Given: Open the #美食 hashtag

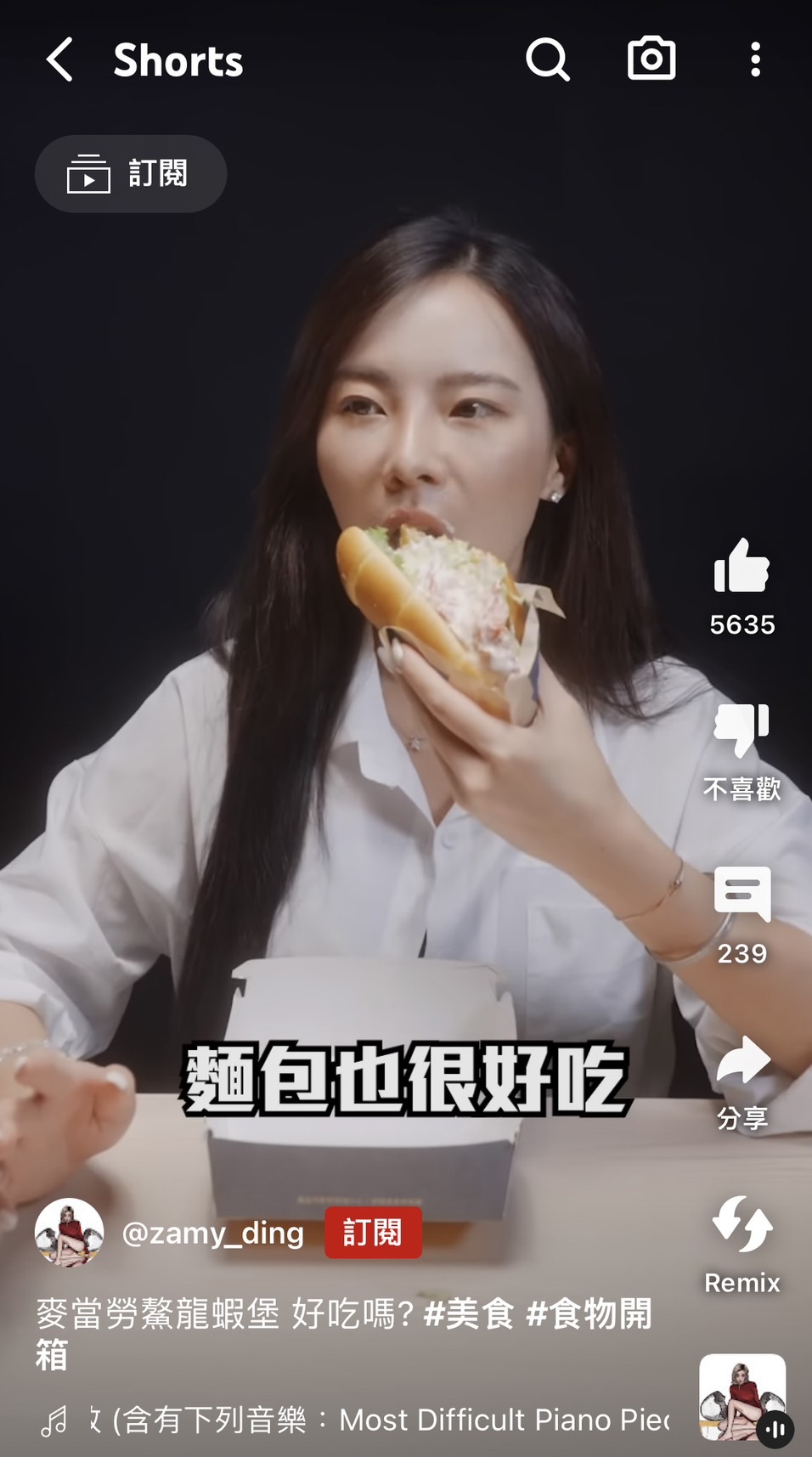Looking at the screenshot, I should tap(469, 1314).
